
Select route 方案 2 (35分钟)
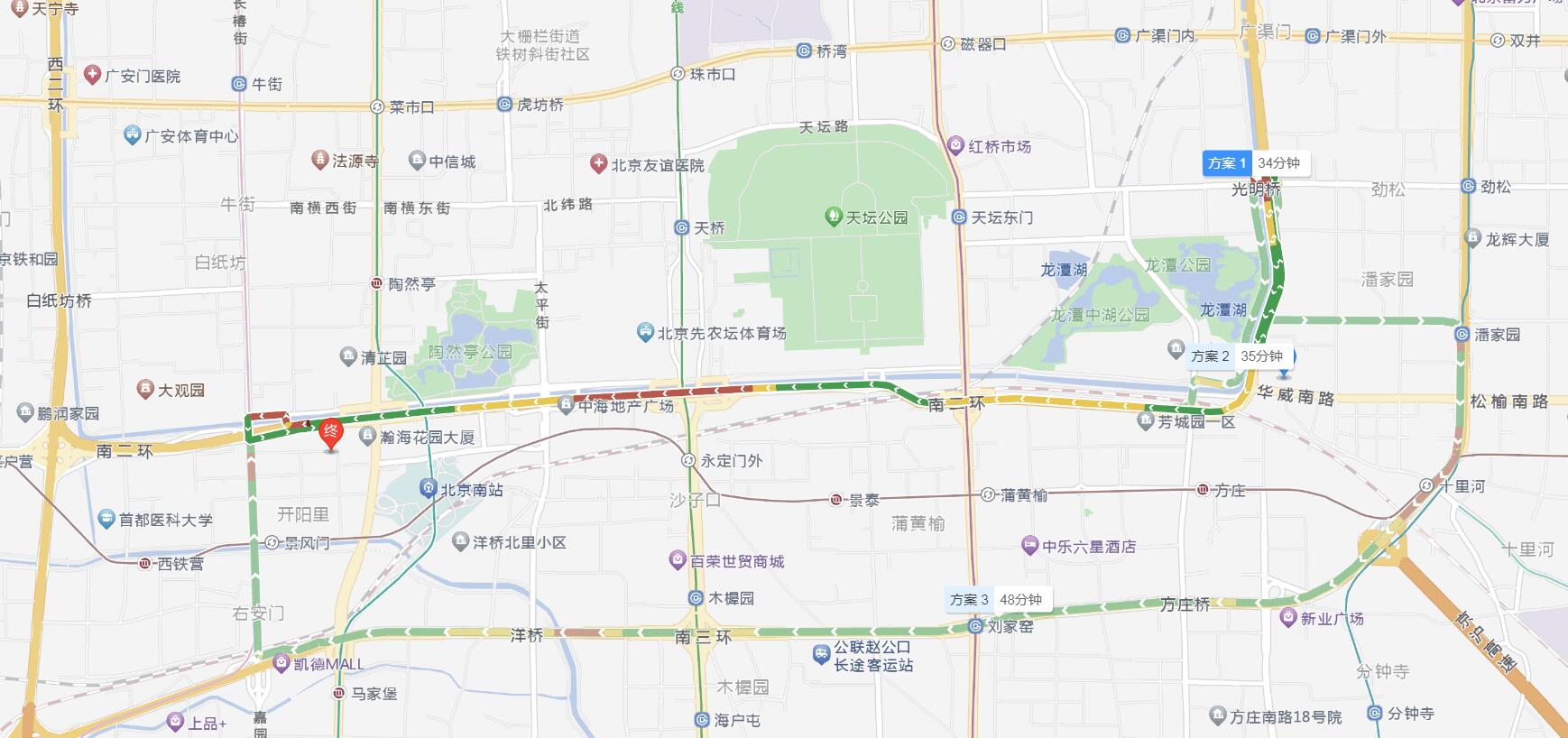pos(1237,356)
